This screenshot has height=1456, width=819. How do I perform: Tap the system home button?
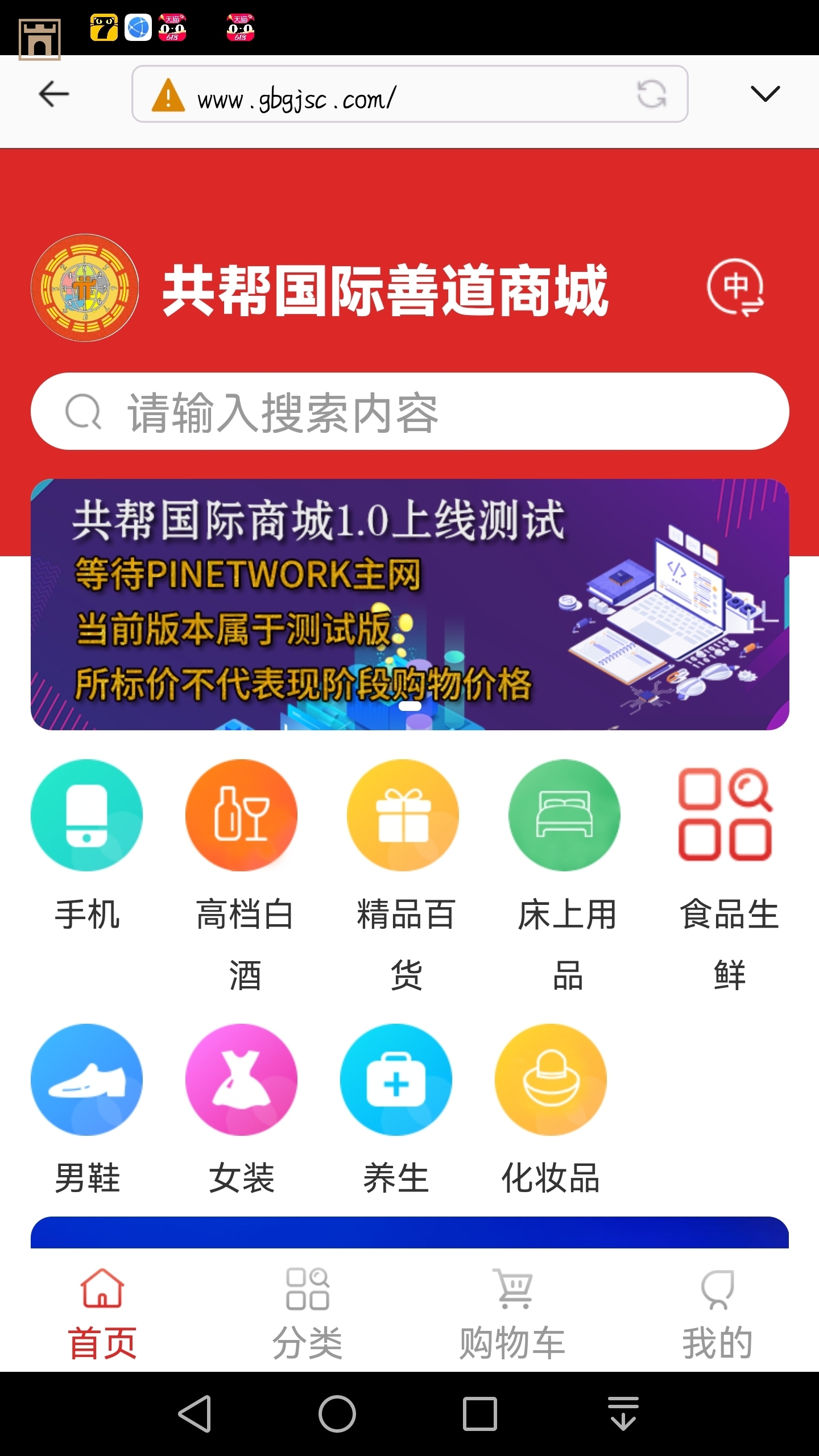(x=337, y=1414)
